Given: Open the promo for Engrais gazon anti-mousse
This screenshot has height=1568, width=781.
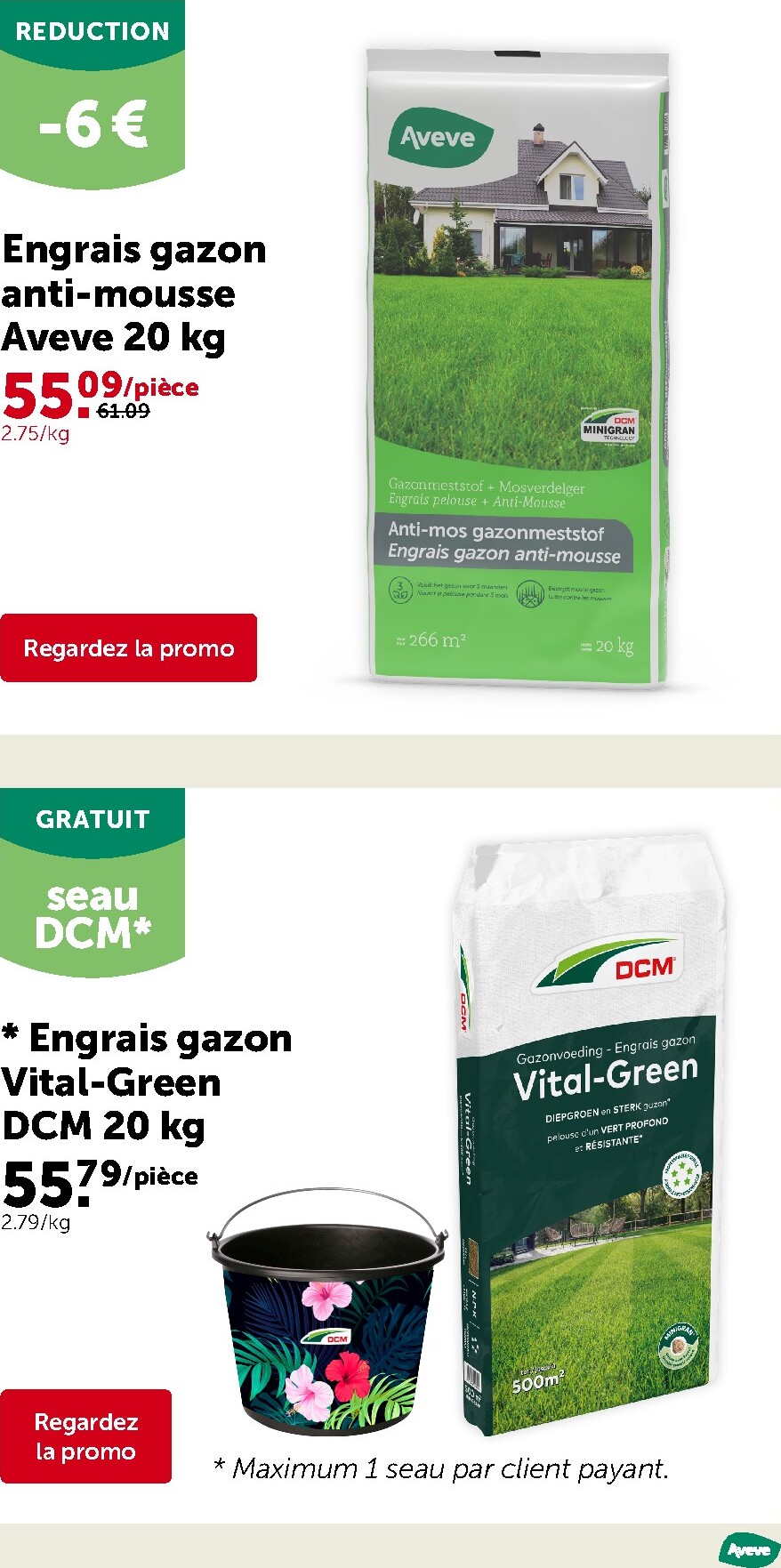Looking at the screenshot, I should pos(128,647).
